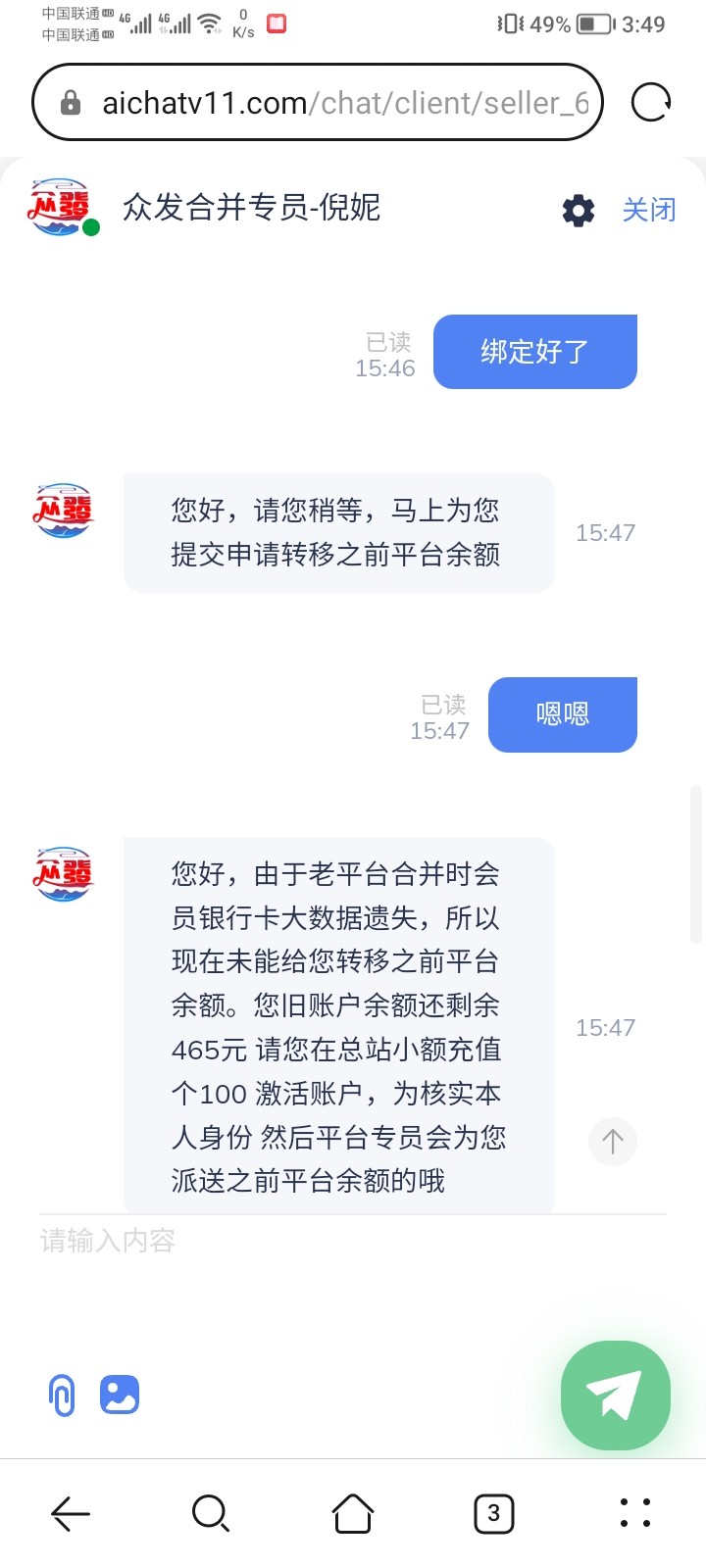Send an image using the picture icon
The width and height of the screenshot is (706, 1568).
tap(120, 1395)
